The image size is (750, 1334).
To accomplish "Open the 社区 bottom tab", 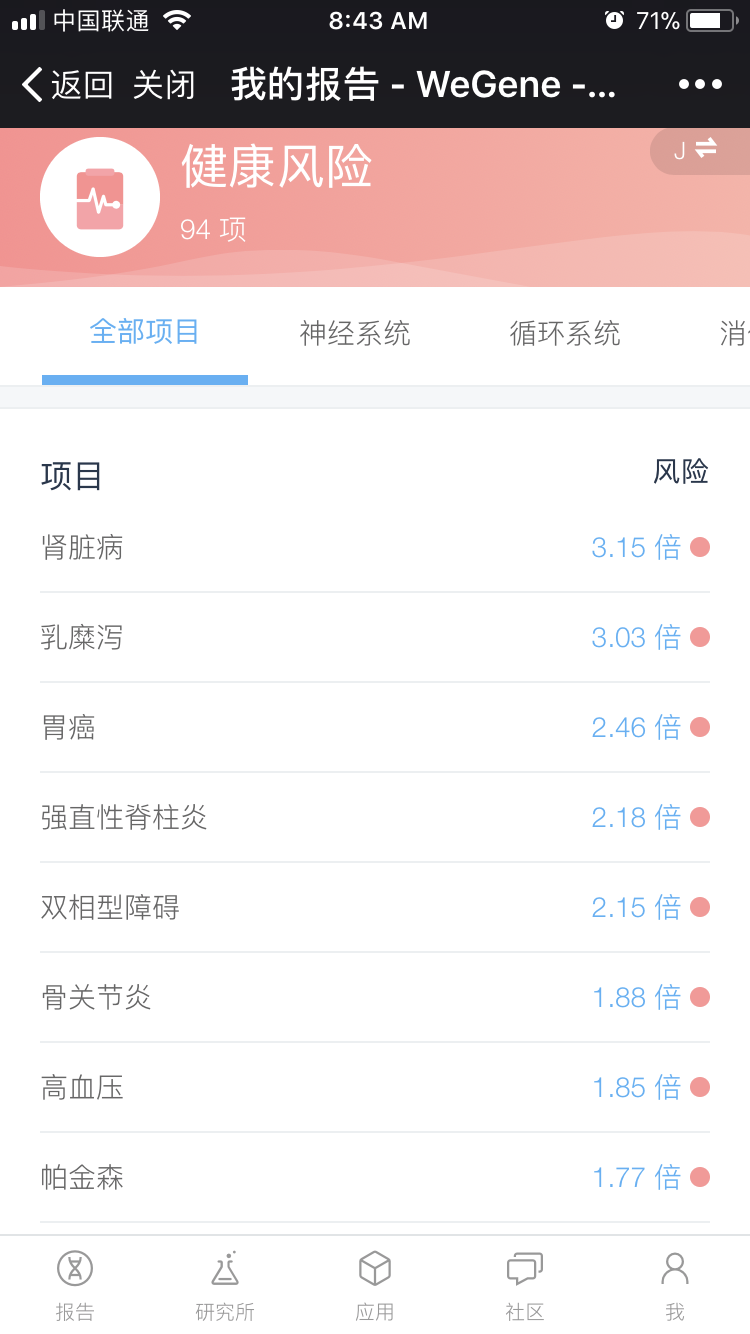I will point(525,1285).
